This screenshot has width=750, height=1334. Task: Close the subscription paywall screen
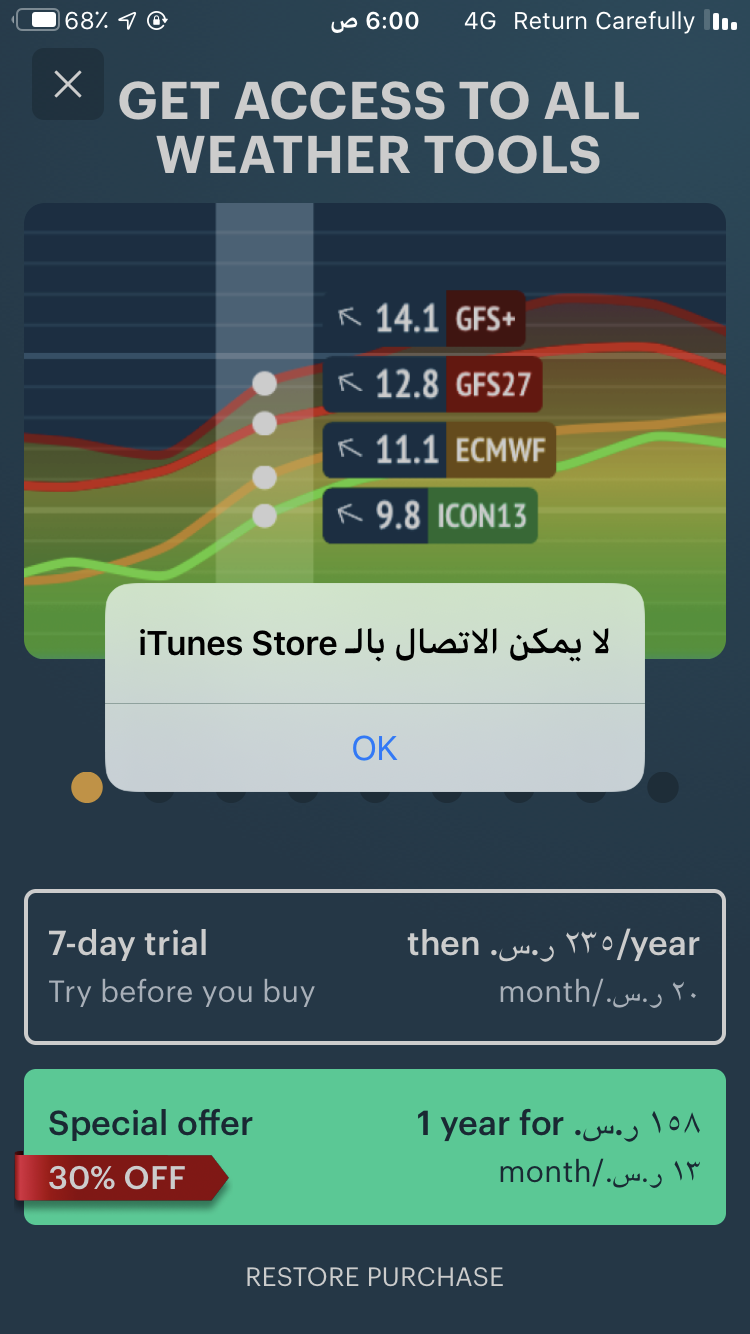(x=68, y=85)
